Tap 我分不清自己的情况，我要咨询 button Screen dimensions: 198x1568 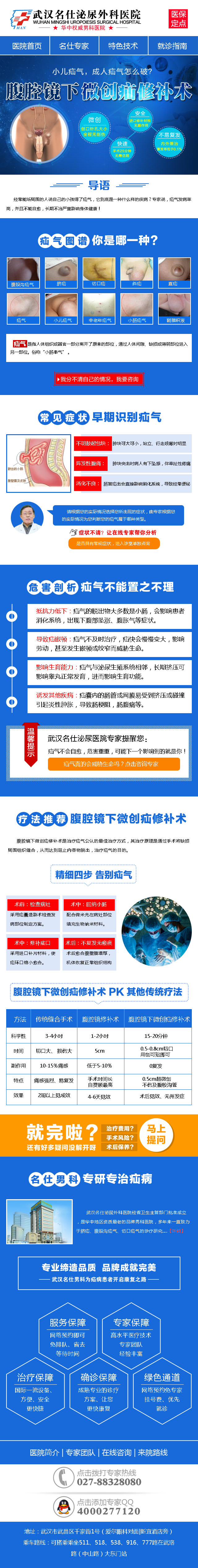(x=99, y=379)
